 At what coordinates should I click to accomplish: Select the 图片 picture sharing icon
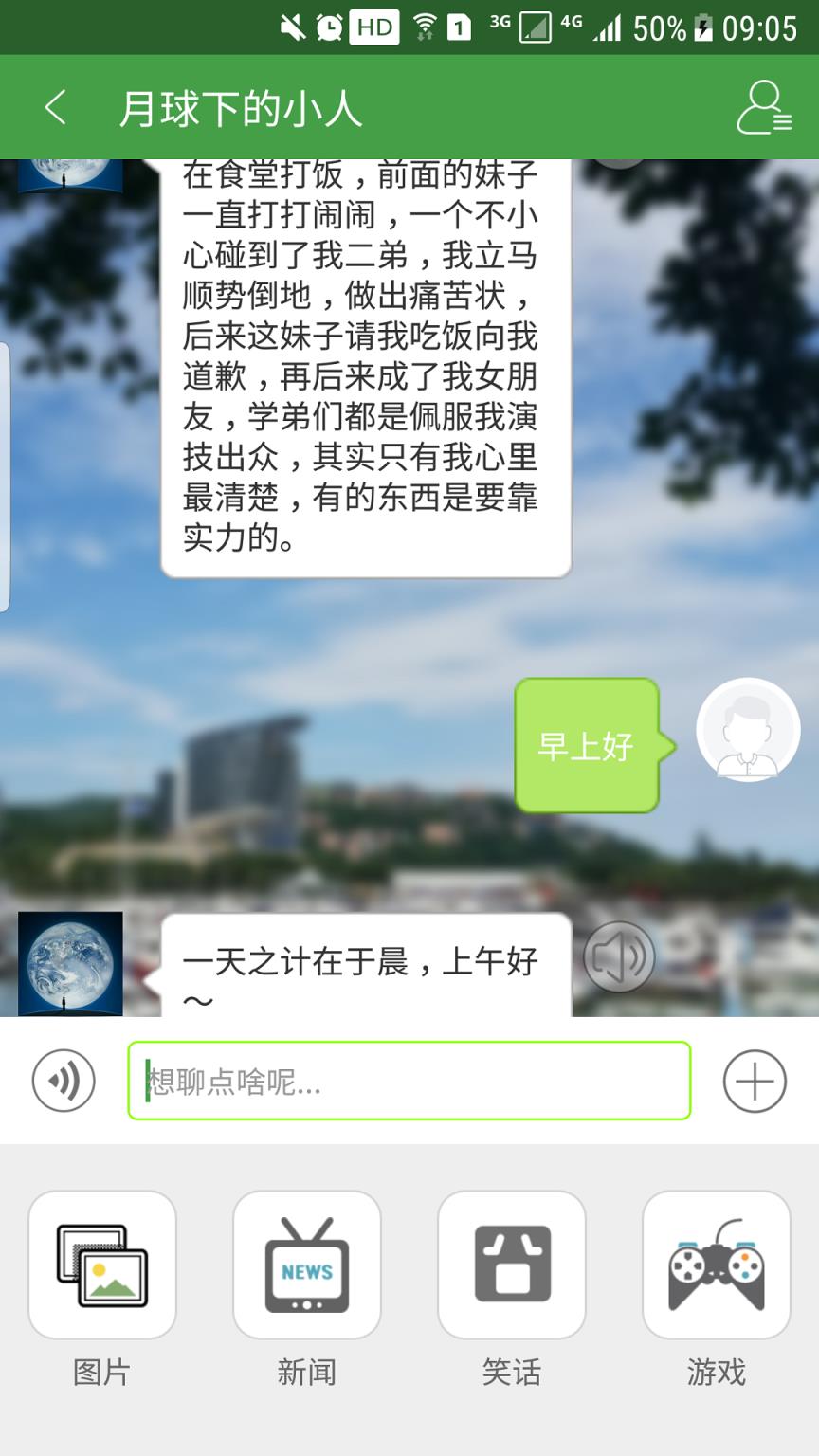tap(102, 1265)
